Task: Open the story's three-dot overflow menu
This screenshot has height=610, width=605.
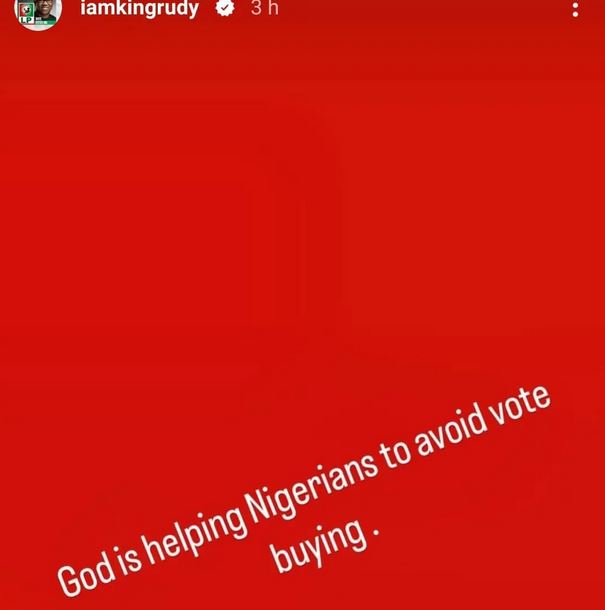Action: pos(575,10)
